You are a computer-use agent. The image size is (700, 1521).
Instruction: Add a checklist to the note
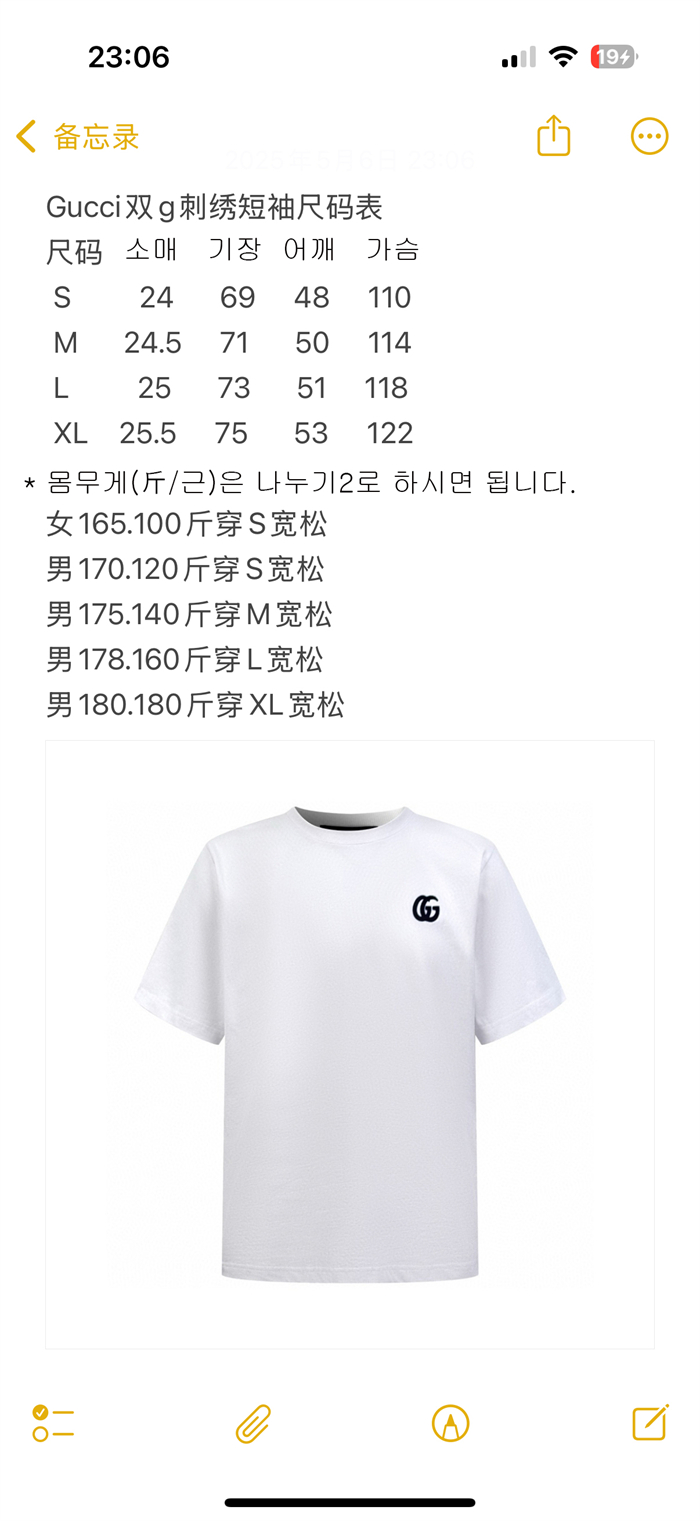(53, 1422)
